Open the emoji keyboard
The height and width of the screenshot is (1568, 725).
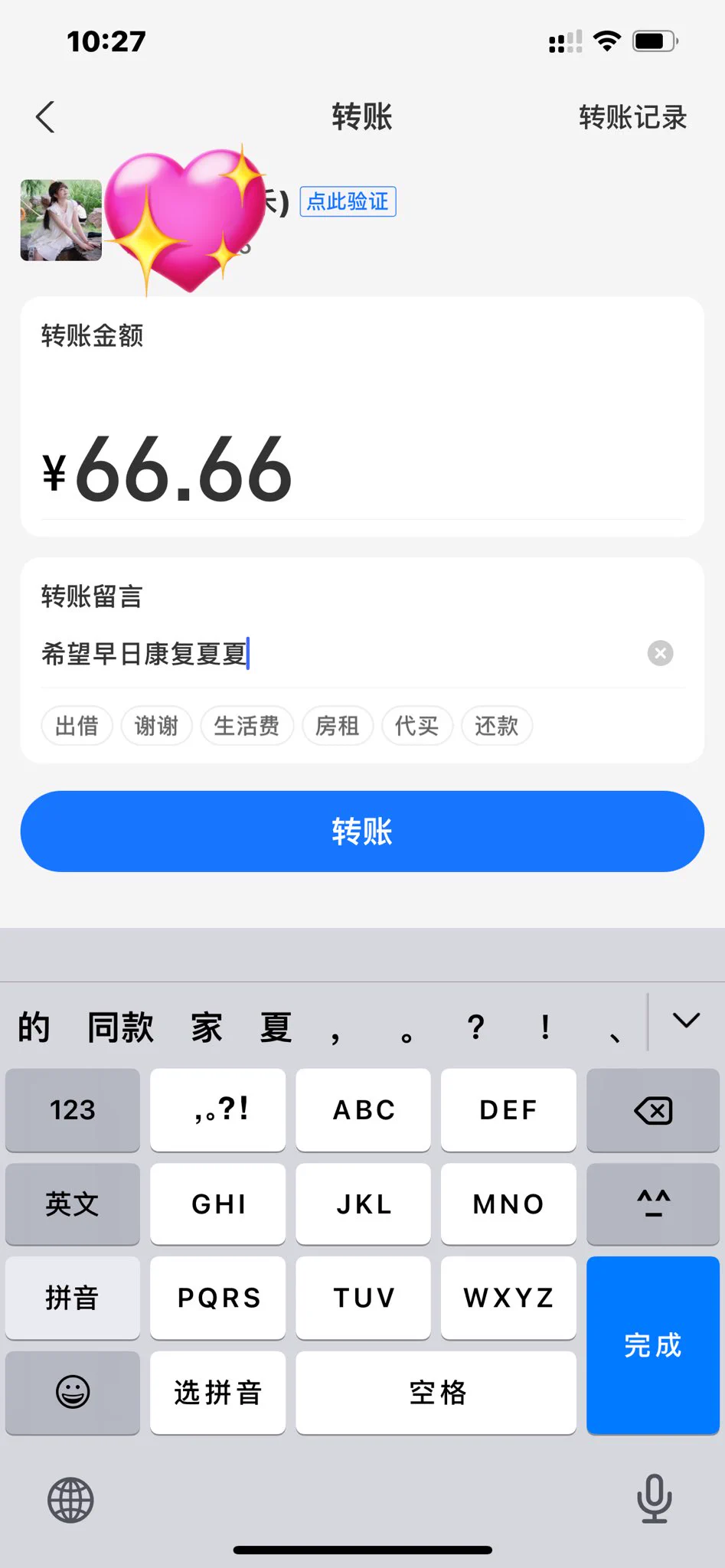pyautogui.click(x=72, y=1392)
